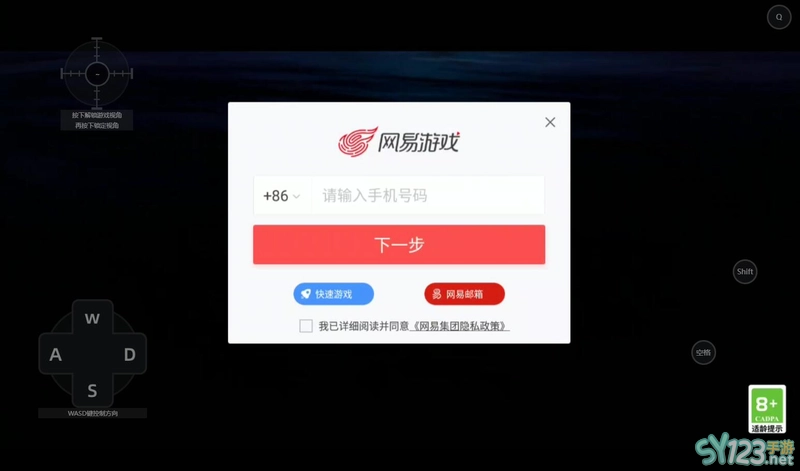Tap the Shift key button
Image resolution: width=800 pixels, height=471 pixels.
(x=745, y=271)
